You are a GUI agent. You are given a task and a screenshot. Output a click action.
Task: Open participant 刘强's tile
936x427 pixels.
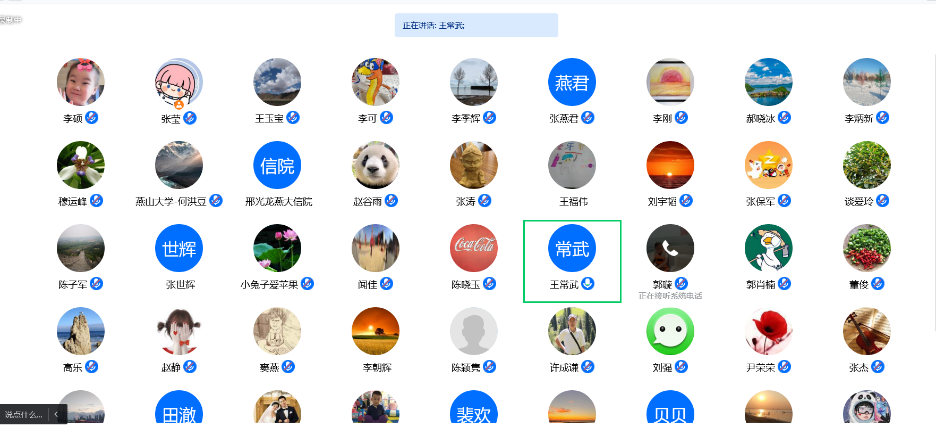tap(671, 332)
